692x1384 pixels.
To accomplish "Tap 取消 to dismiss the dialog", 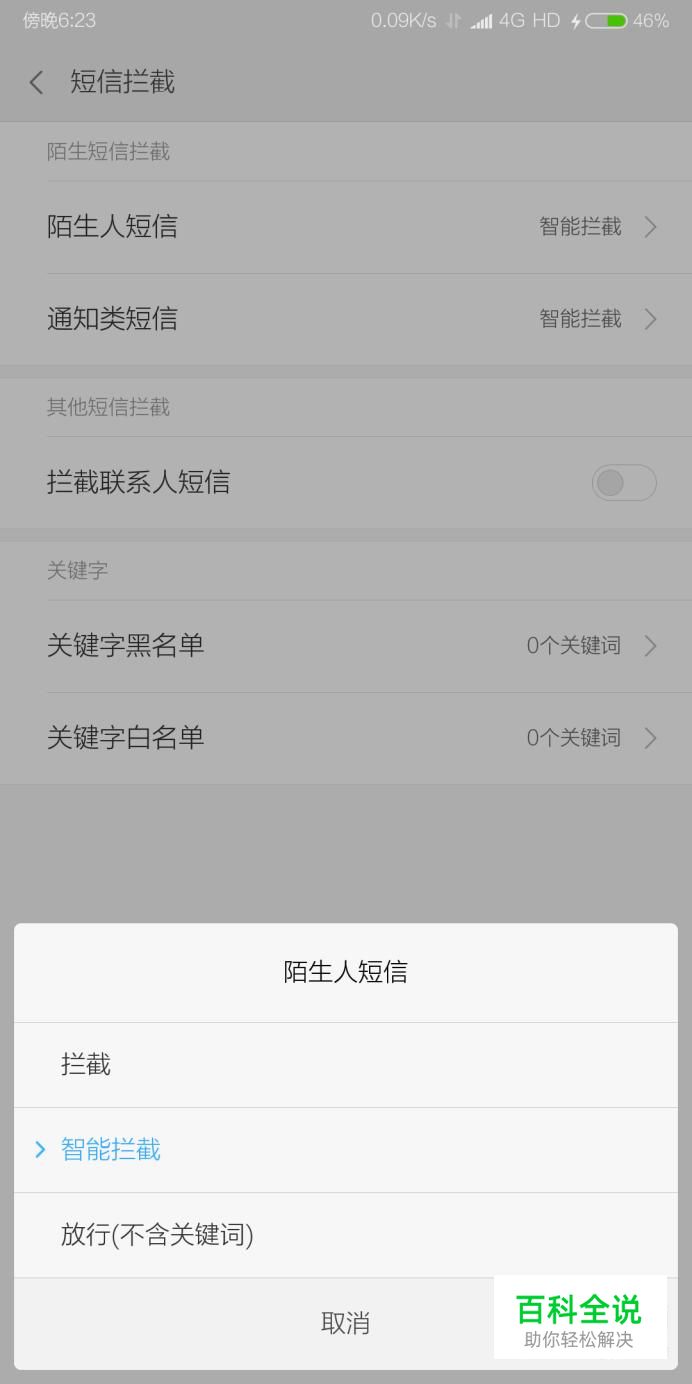I will (345, 1323).
